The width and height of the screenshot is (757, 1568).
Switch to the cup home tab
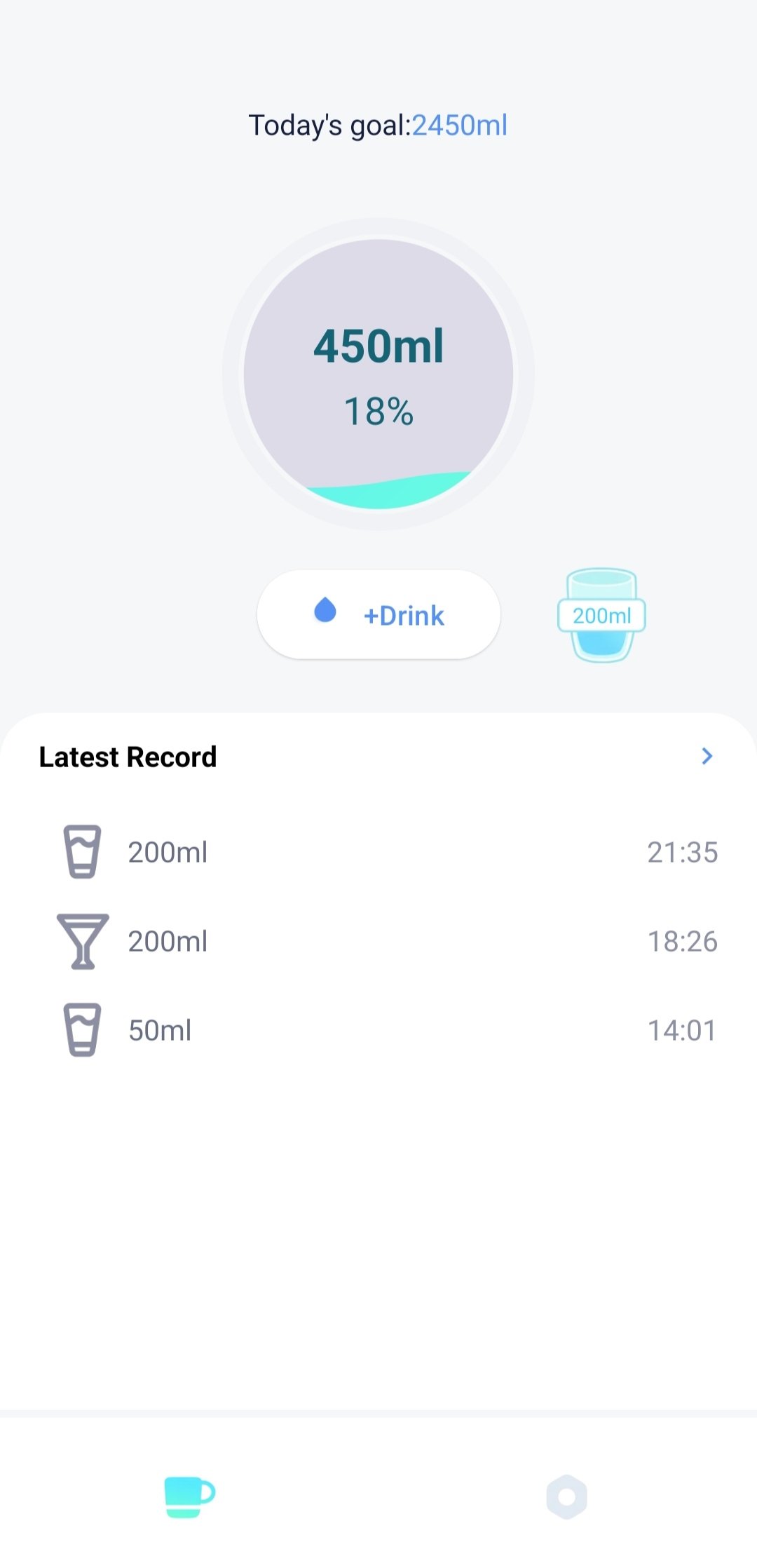[189, 1496]
